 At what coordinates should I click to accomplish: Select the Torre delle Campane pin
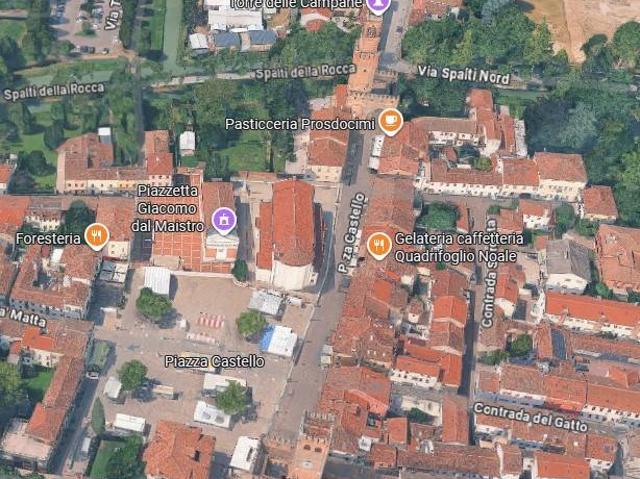pyautogui.click(x=378, y=5)
